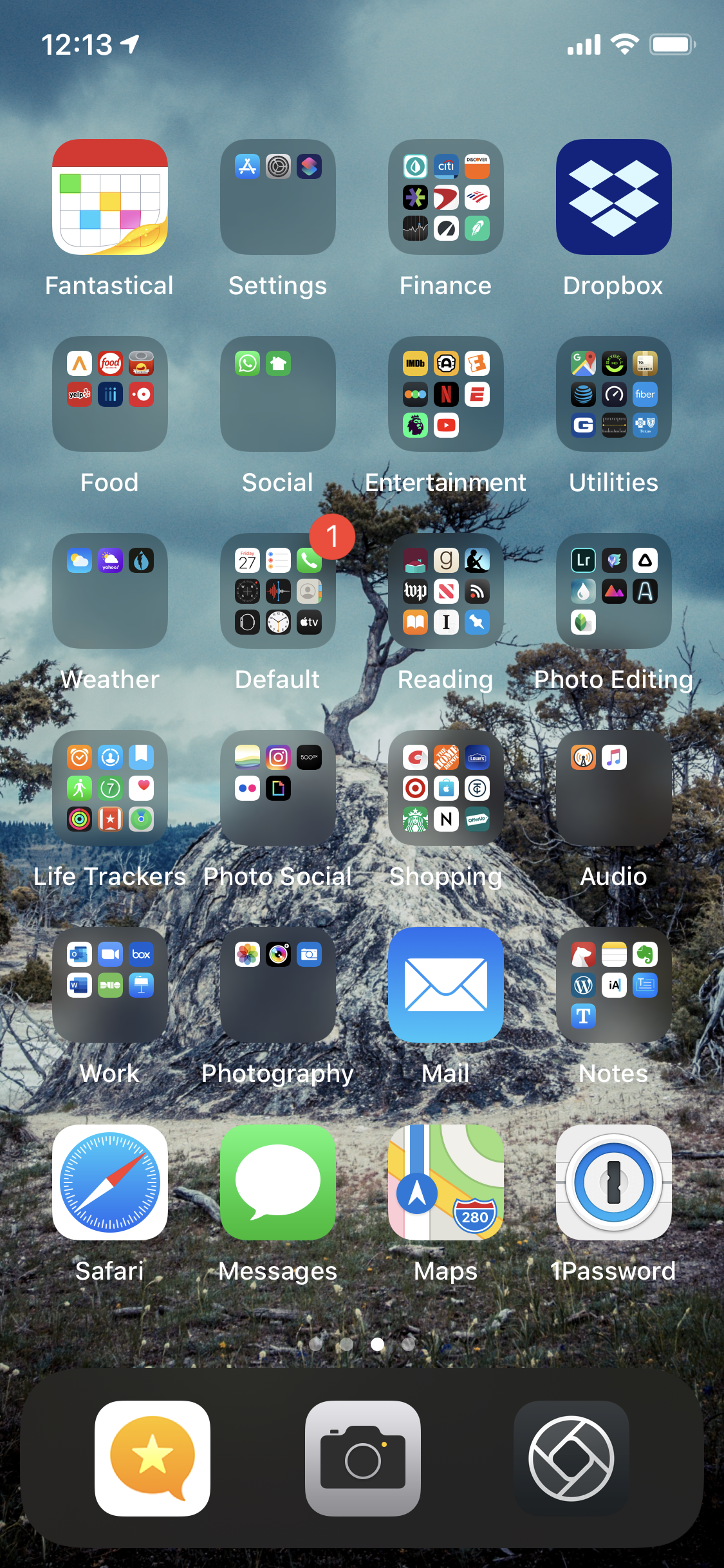Open the Utilities folder
The width and height of the screenshot is (724, 1568).
(x=613, y=394)
